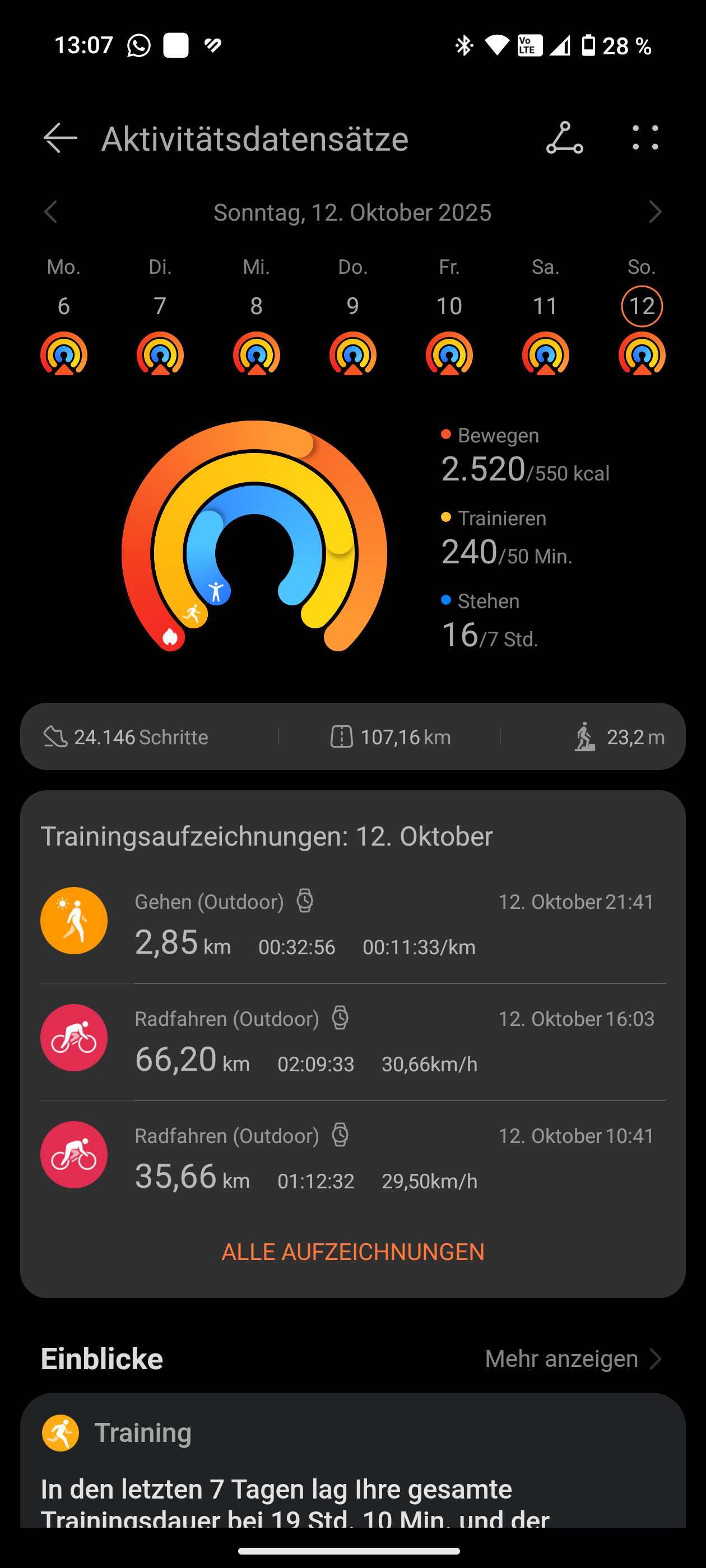This screenshot has width=706, height=1568.
Task: Go to the previous week arrow
Action: [51, 212]
